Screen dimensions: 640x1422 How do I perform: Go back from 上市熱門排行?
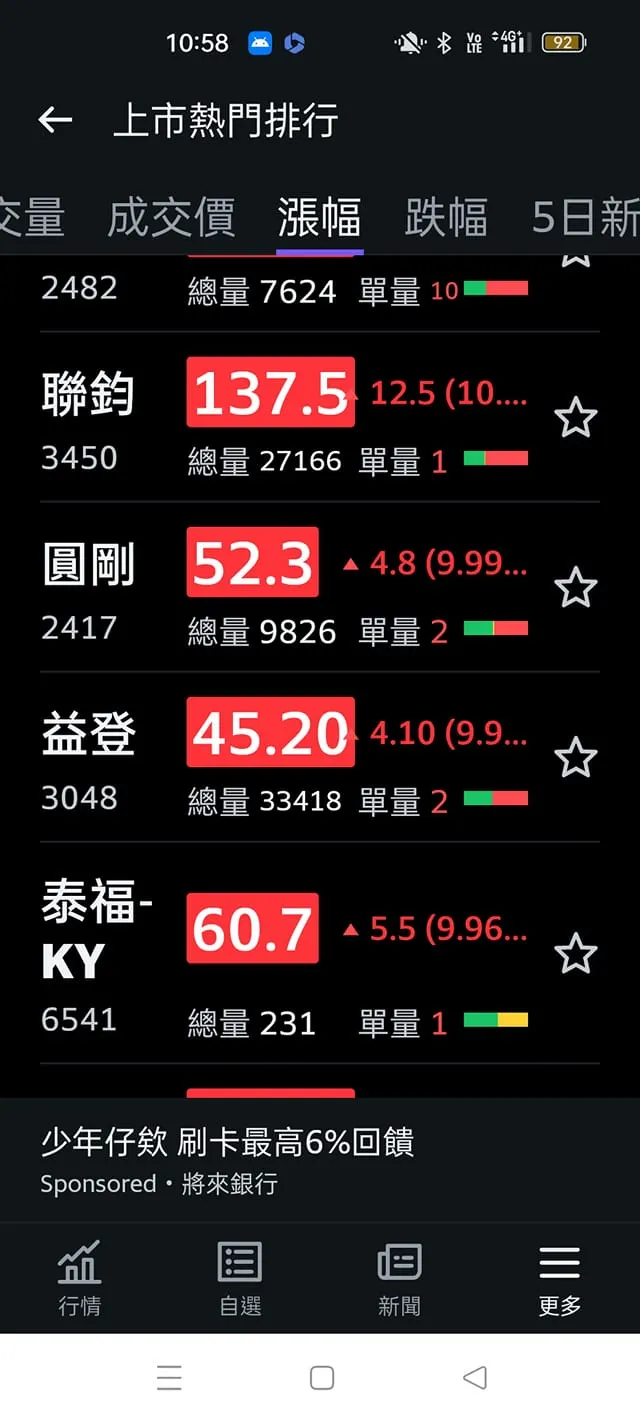pos(55,121)
